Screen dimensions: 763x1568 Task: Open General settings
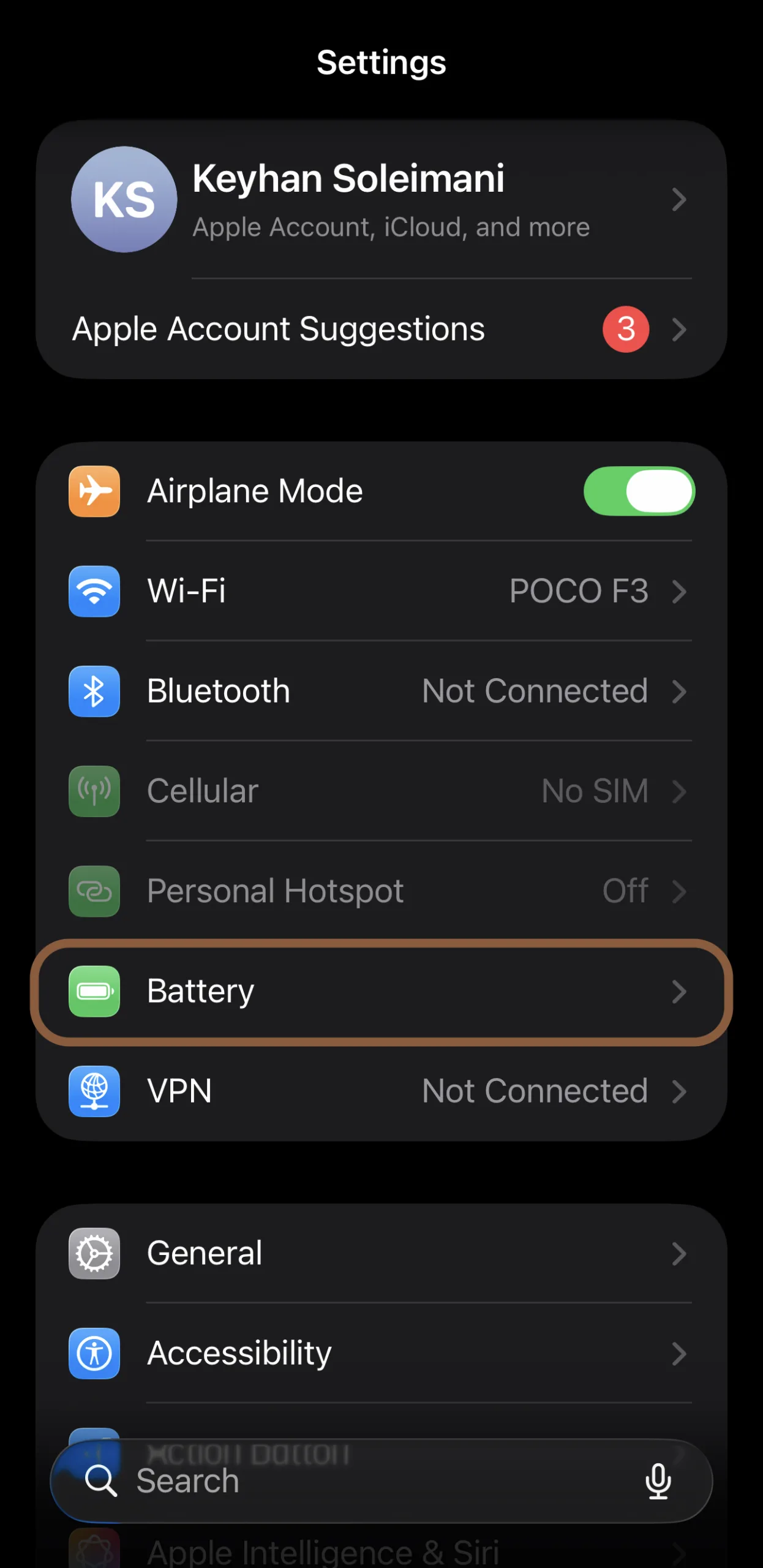pos(380,1253)
